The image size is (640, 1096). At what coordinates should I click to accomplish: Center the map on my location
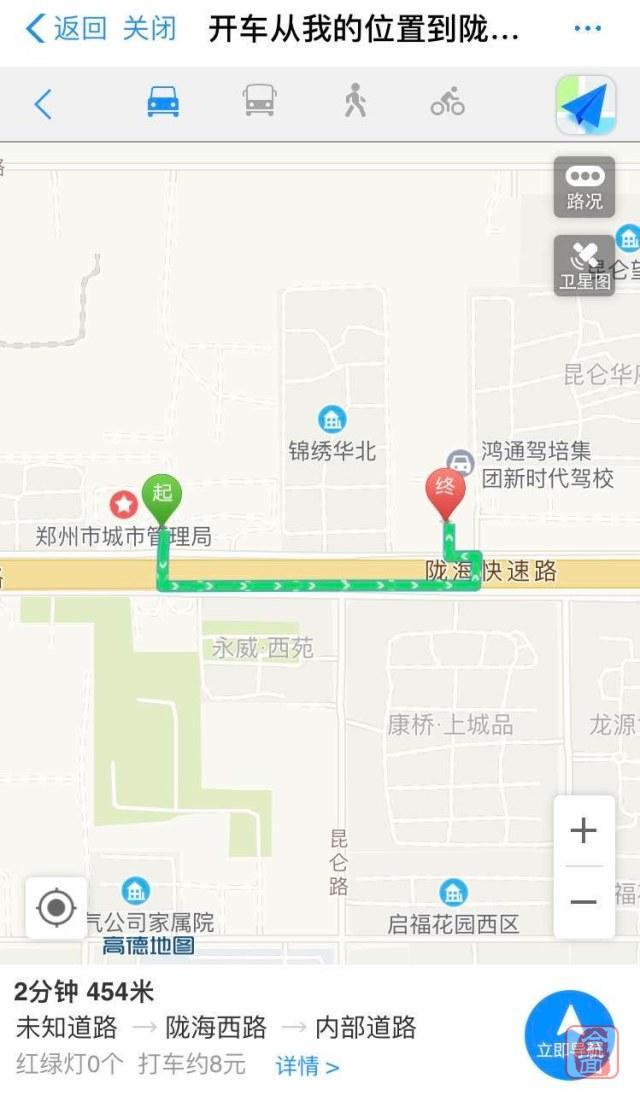pos(56,908)
